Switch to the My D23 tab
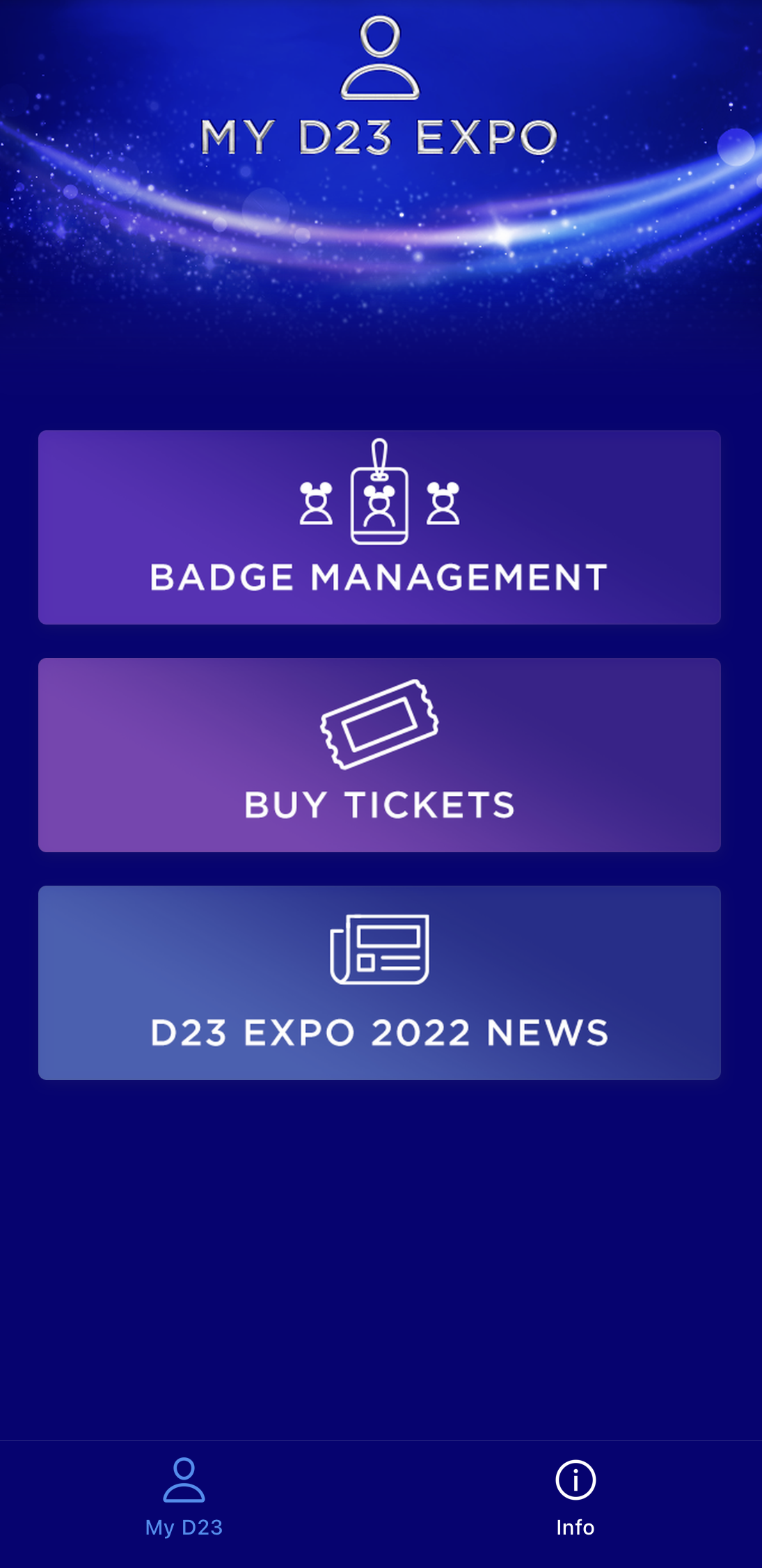This screenshot has height=1568, width=762. [184, 1497]
